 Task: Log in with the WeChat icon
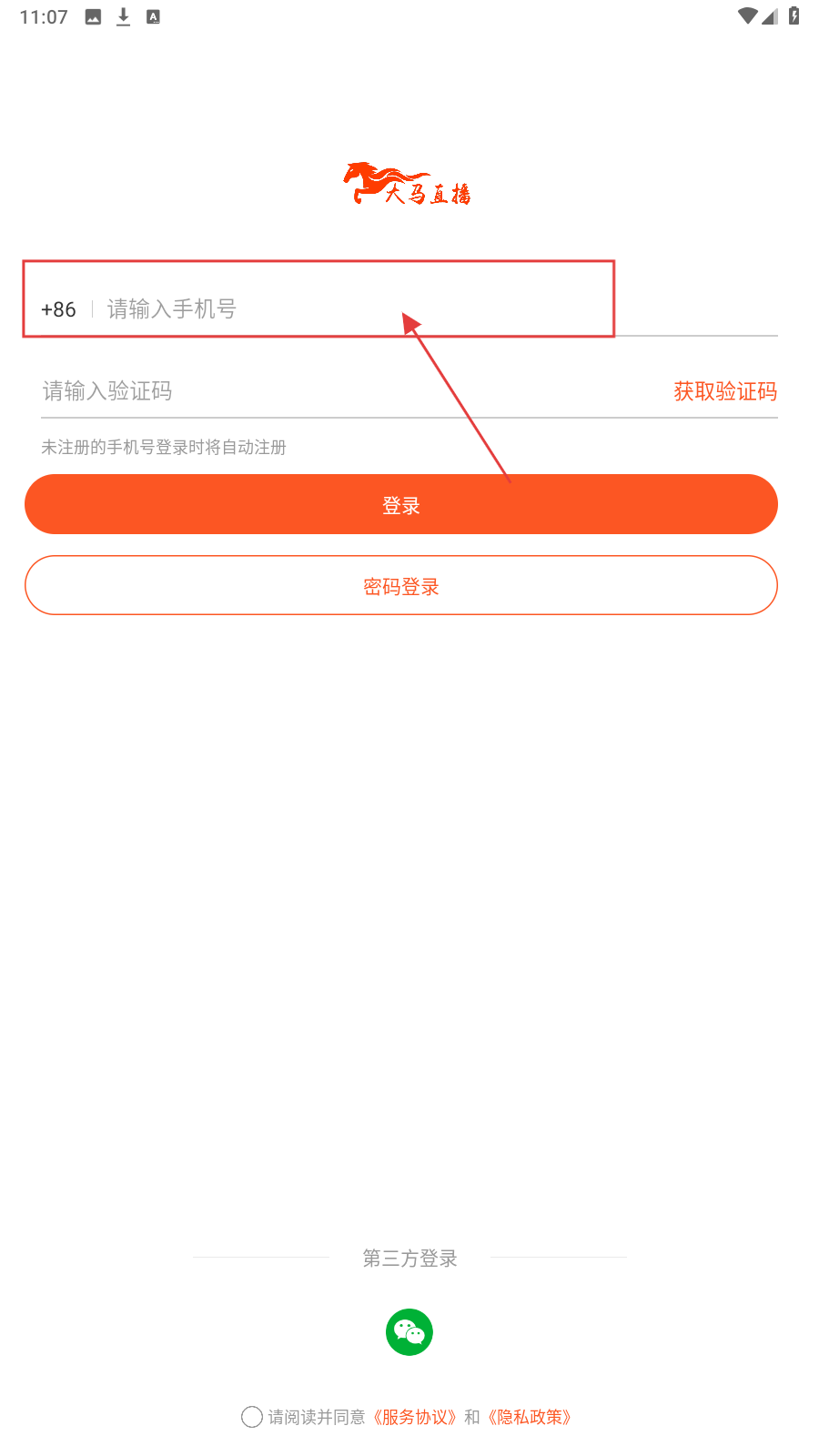[409, 1332]
